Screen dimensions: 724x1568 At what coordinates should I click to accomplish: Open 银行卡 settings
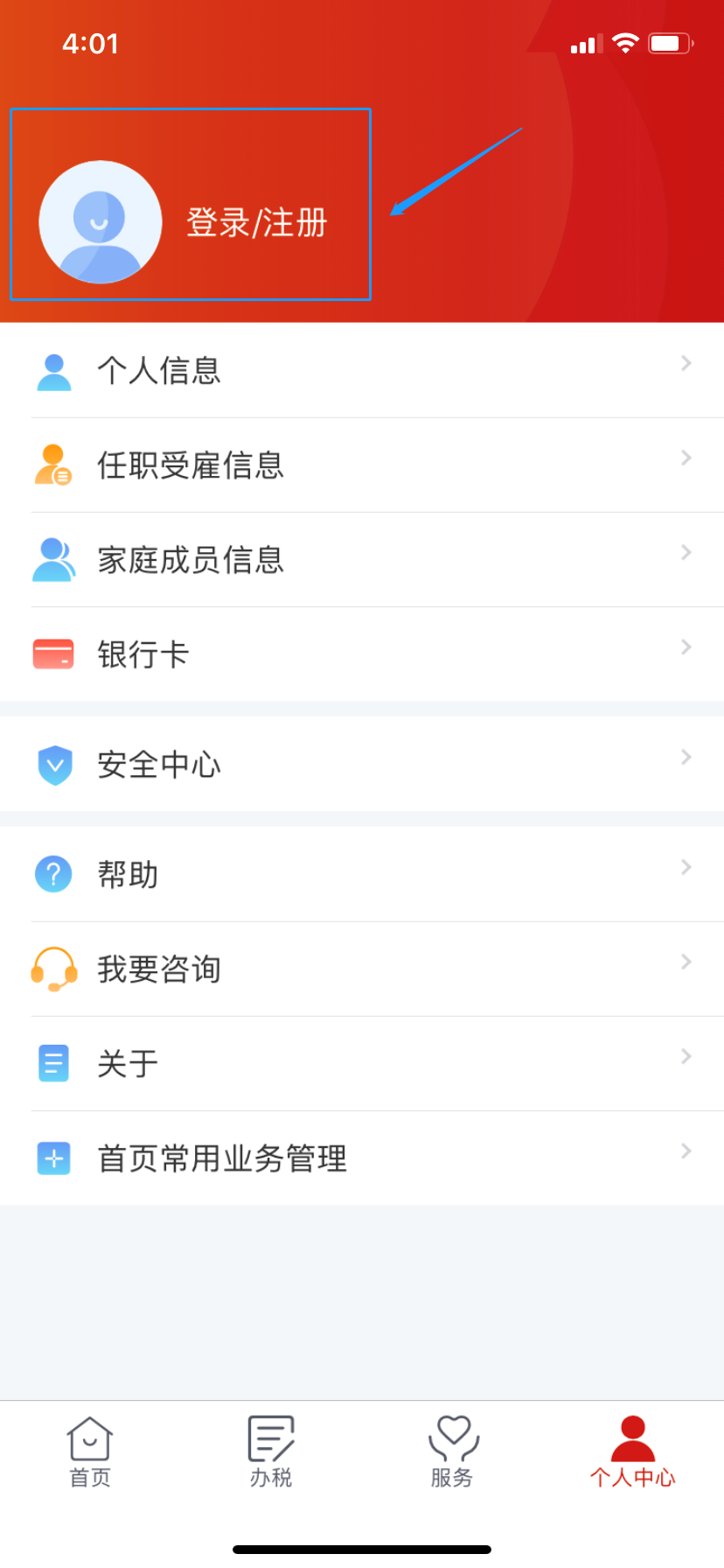pyautogui.click(x=362, y=654)
